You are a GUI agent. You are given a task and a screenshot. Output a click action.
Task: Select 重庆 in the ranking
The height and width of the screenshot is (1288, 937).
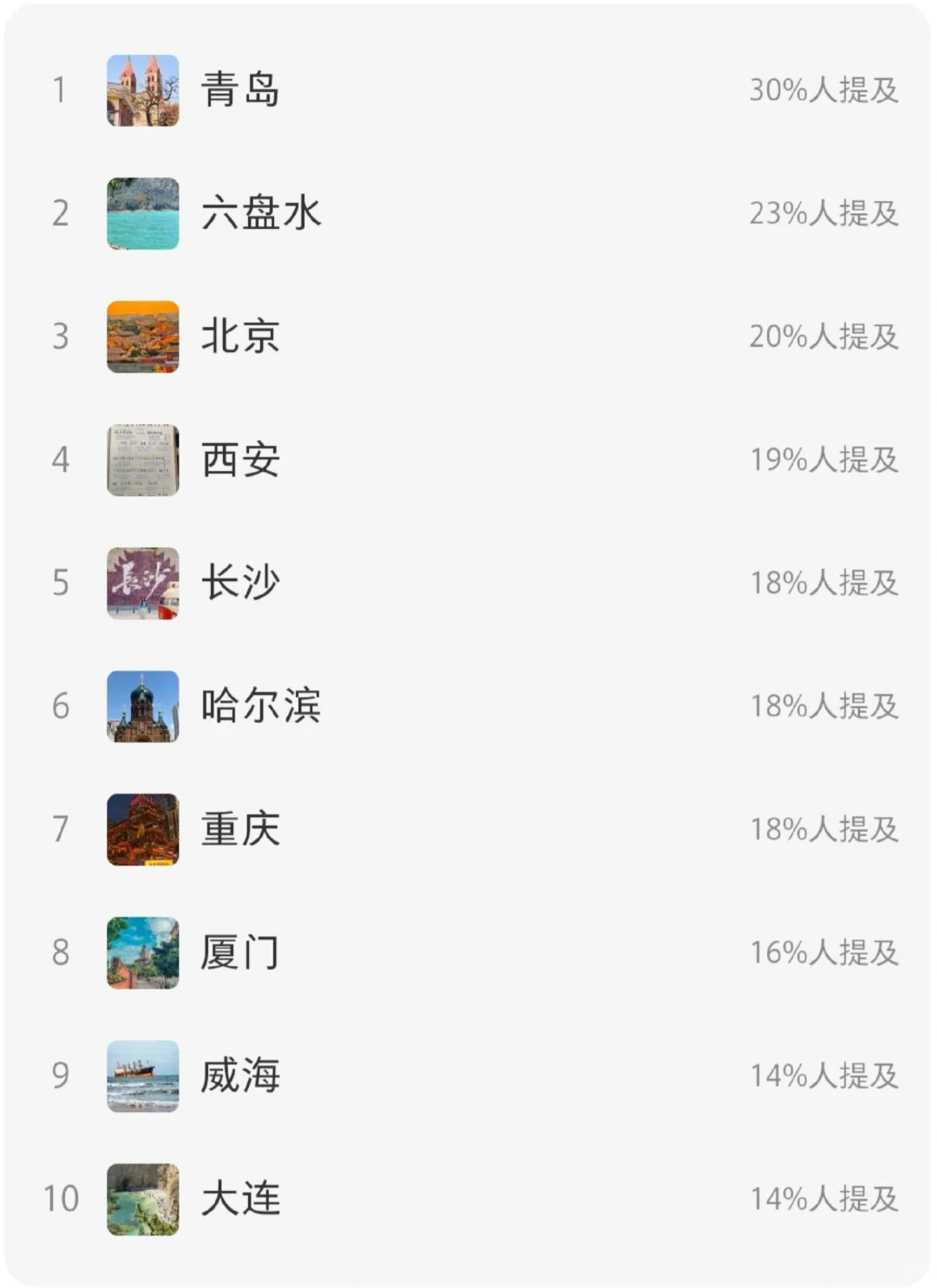(468, 829)
